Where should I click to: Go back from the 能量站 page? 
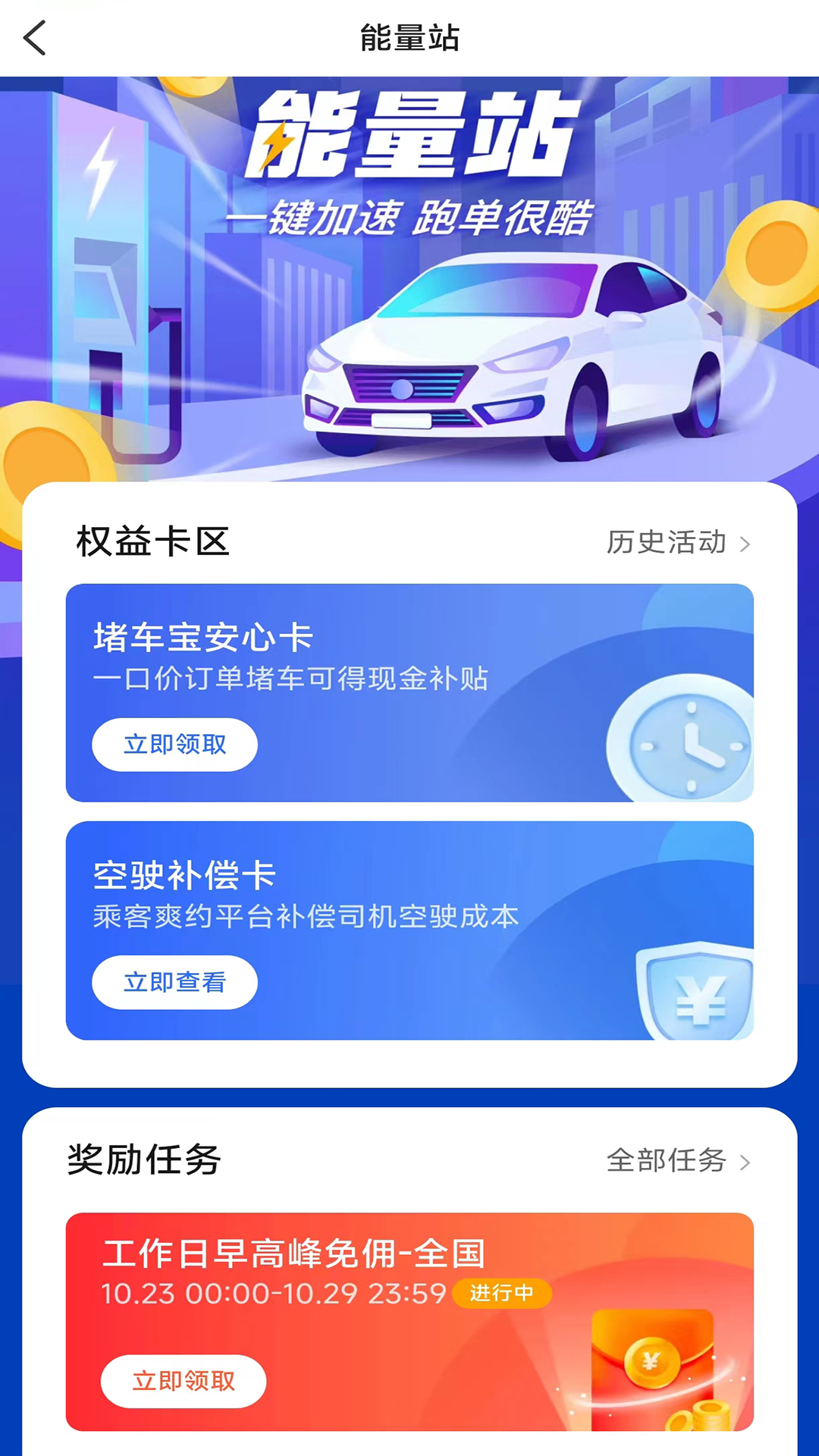(35, 38)
